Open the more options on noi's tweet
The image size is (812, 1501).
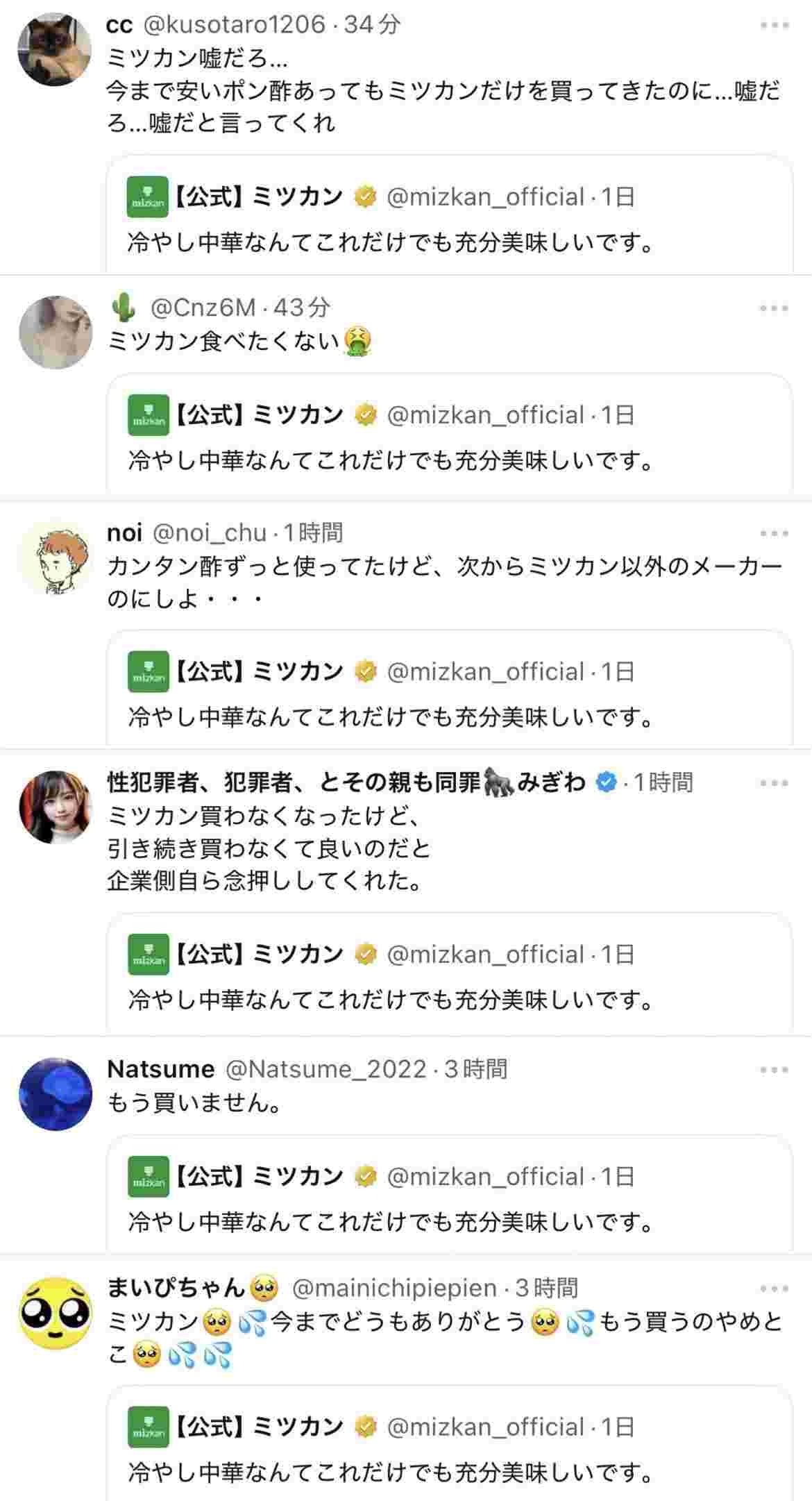click(775, 533)
